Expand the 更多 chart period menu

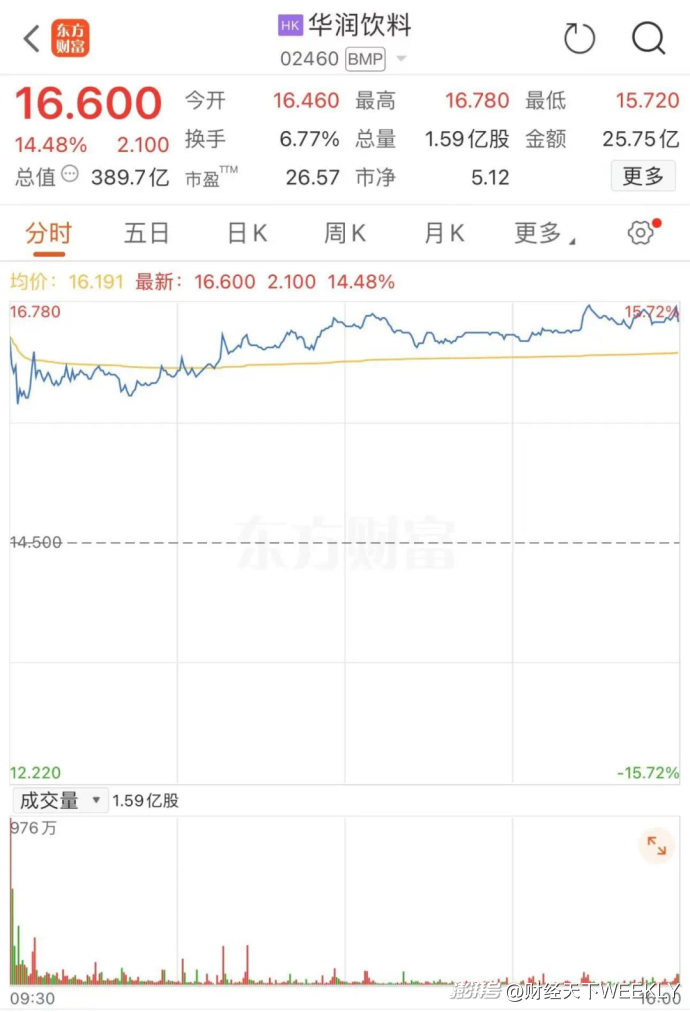tap(543, 234)
